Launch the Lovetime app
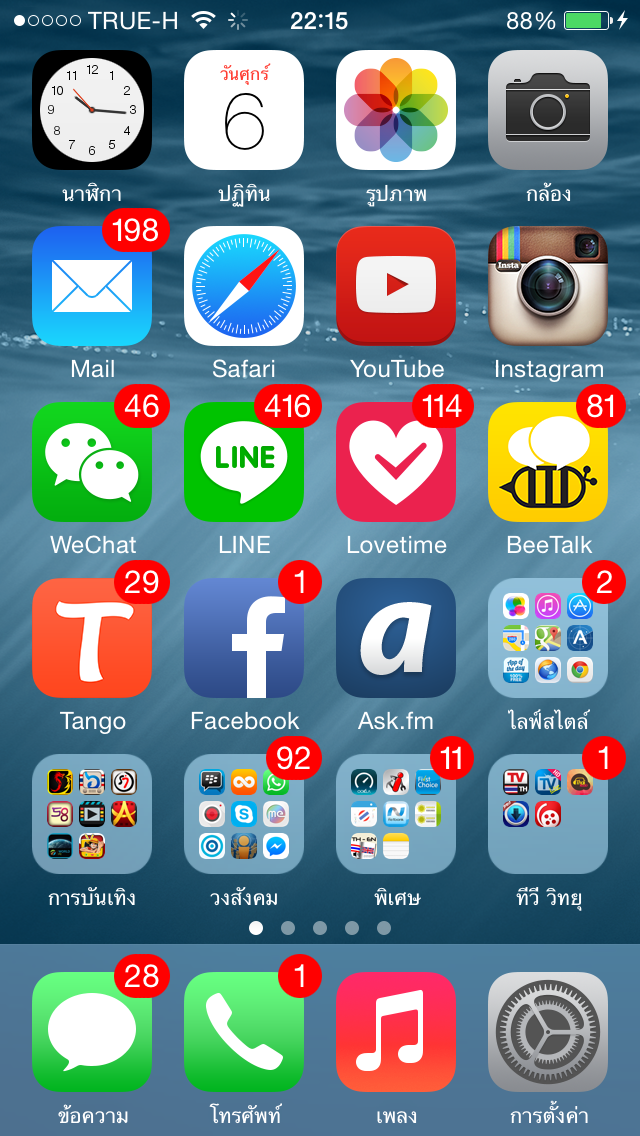 (396, 462)
